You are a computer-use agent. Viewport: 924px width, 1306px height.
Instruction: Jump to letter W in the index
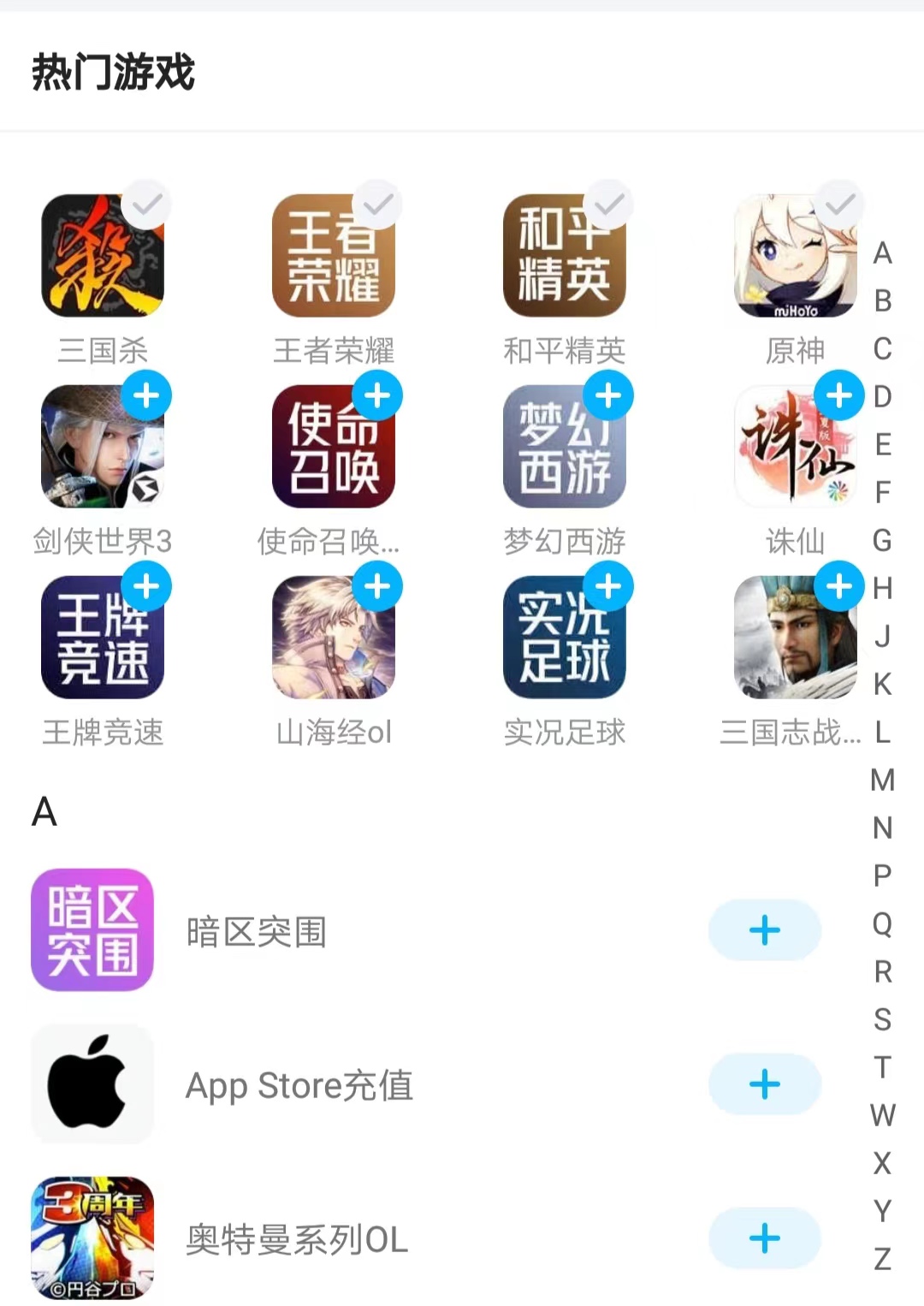click(x=883, y=1115)
